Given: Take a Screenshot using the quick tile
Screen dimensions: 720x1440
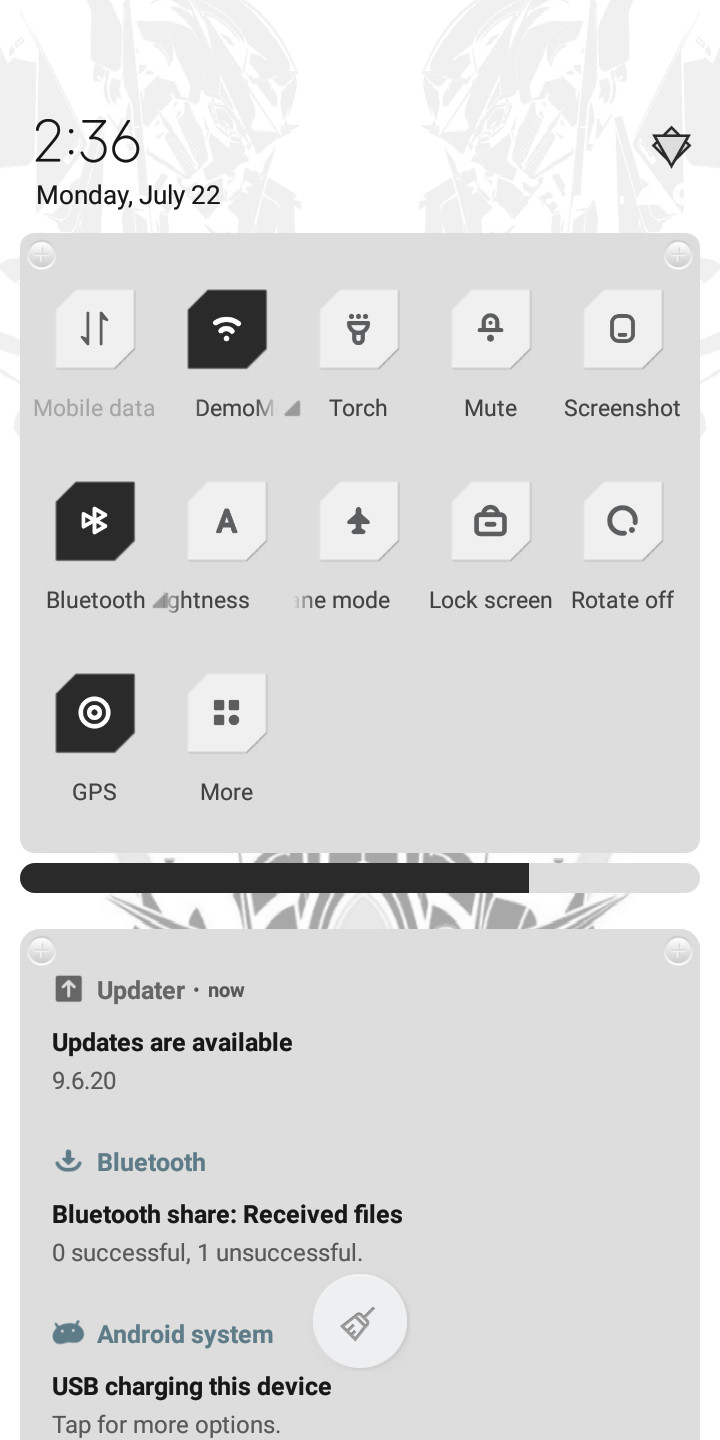Looking at the screenshot, I should pos(623,329).
